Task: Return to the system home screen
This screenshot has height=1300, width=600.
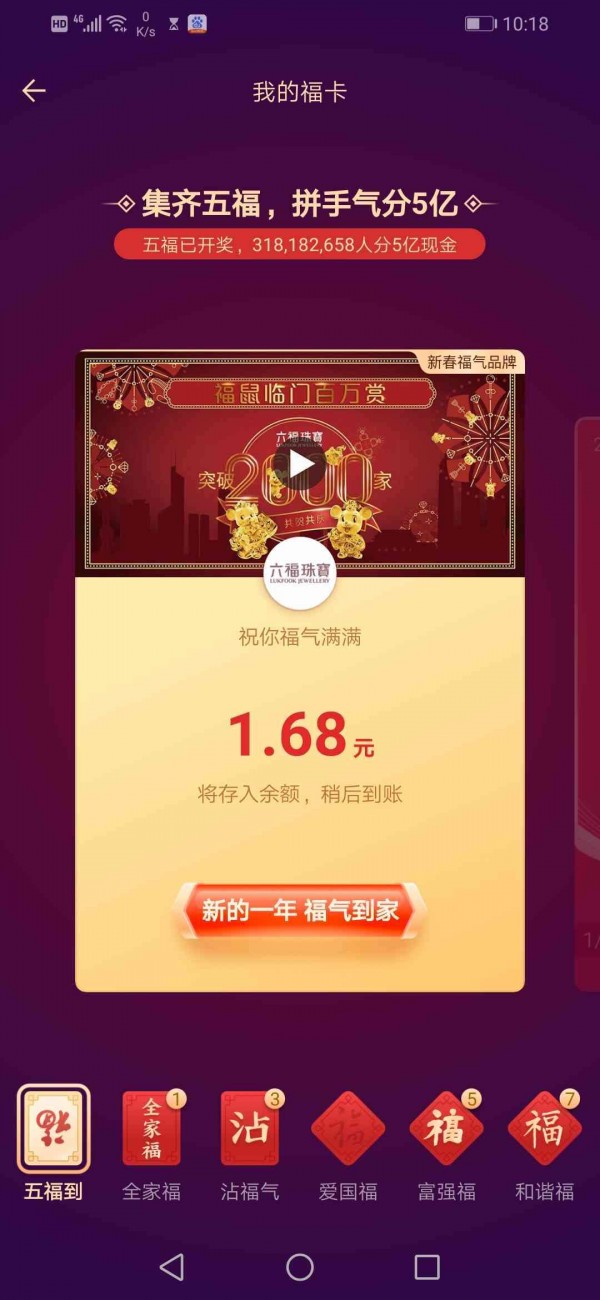Action: coord(300,1267)
